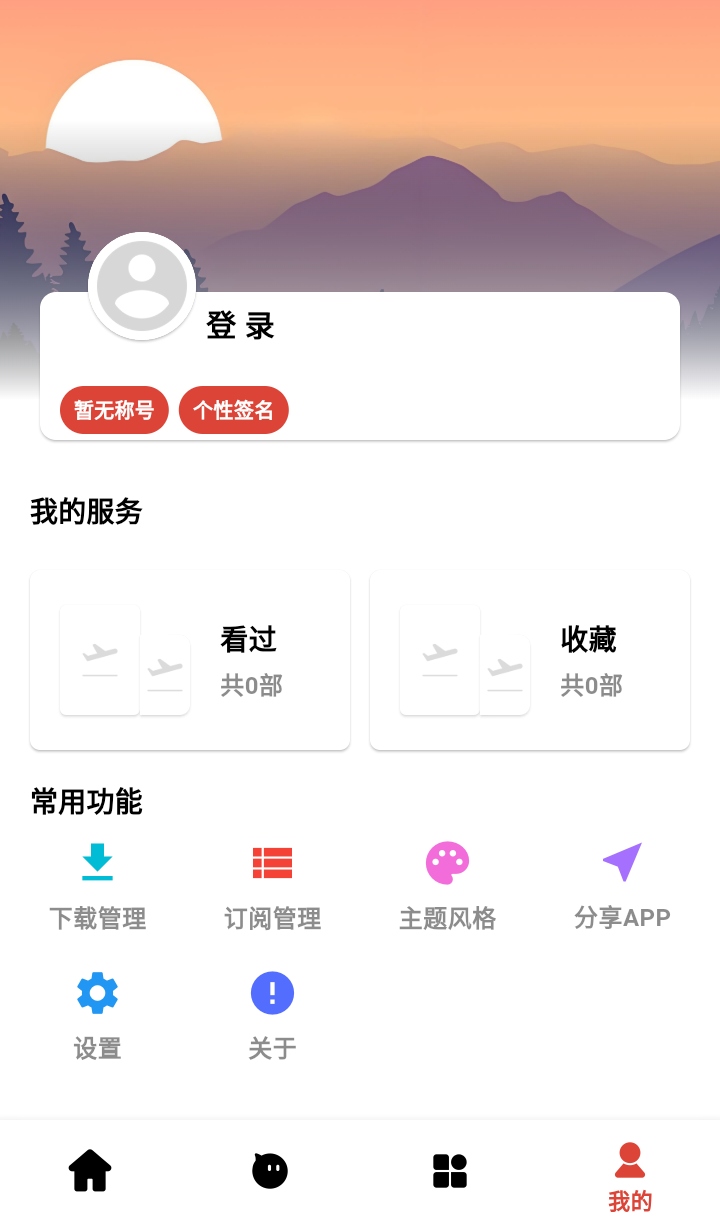Viewport: 720px width, 1232px height.
Task: Open 下载管理 download manager
Action: (98, 885)
